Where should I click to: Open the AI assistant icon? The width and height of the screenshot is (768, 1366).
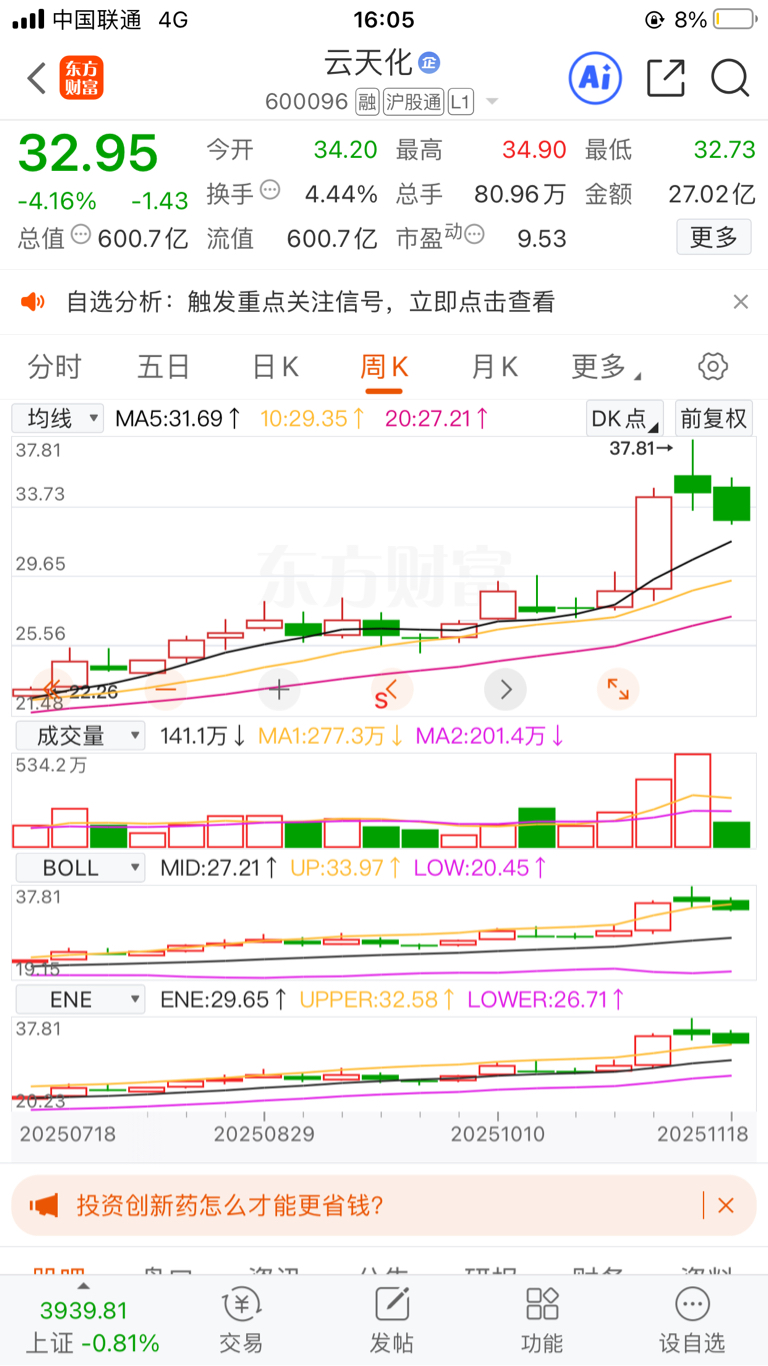tap(595, 78)
